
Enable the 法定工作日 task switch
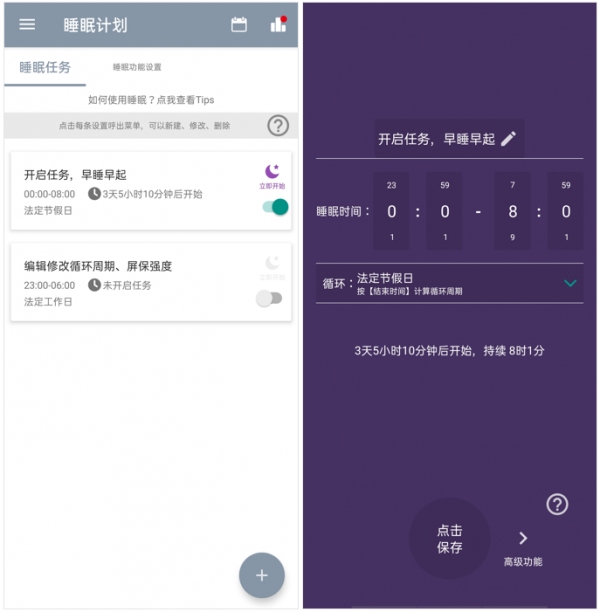click(x=269, y=298)
